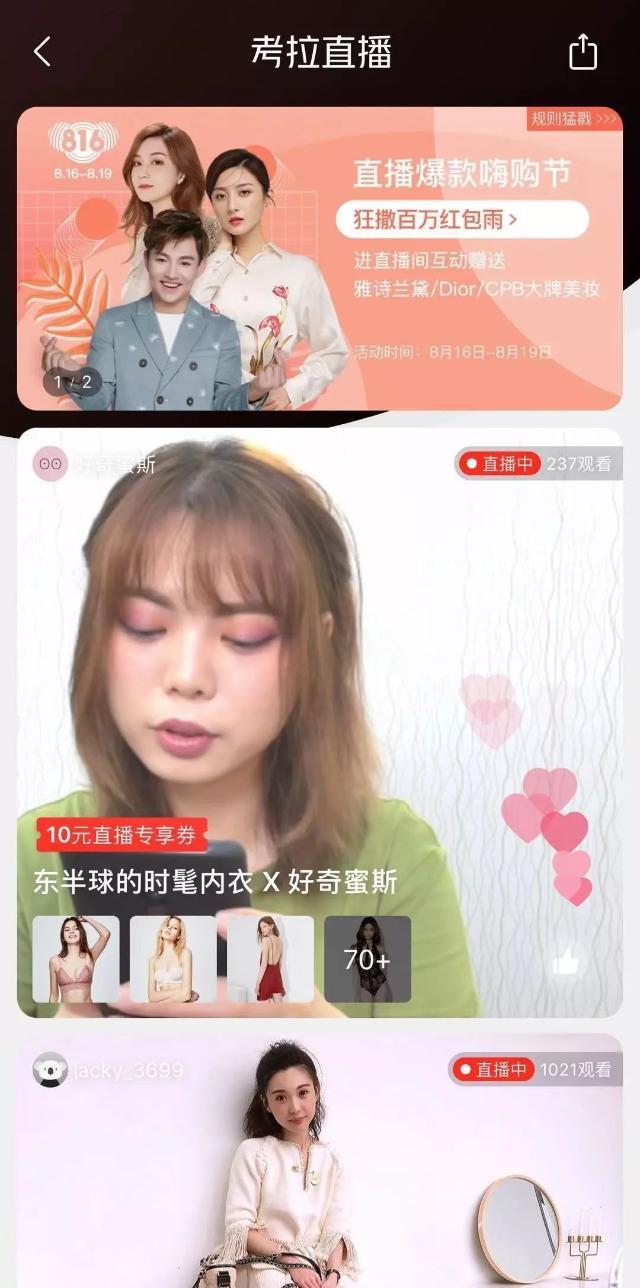
Task: Claim the 10元直播专享券 coupon
Action: pyautogui.click(x=121, y=835)
